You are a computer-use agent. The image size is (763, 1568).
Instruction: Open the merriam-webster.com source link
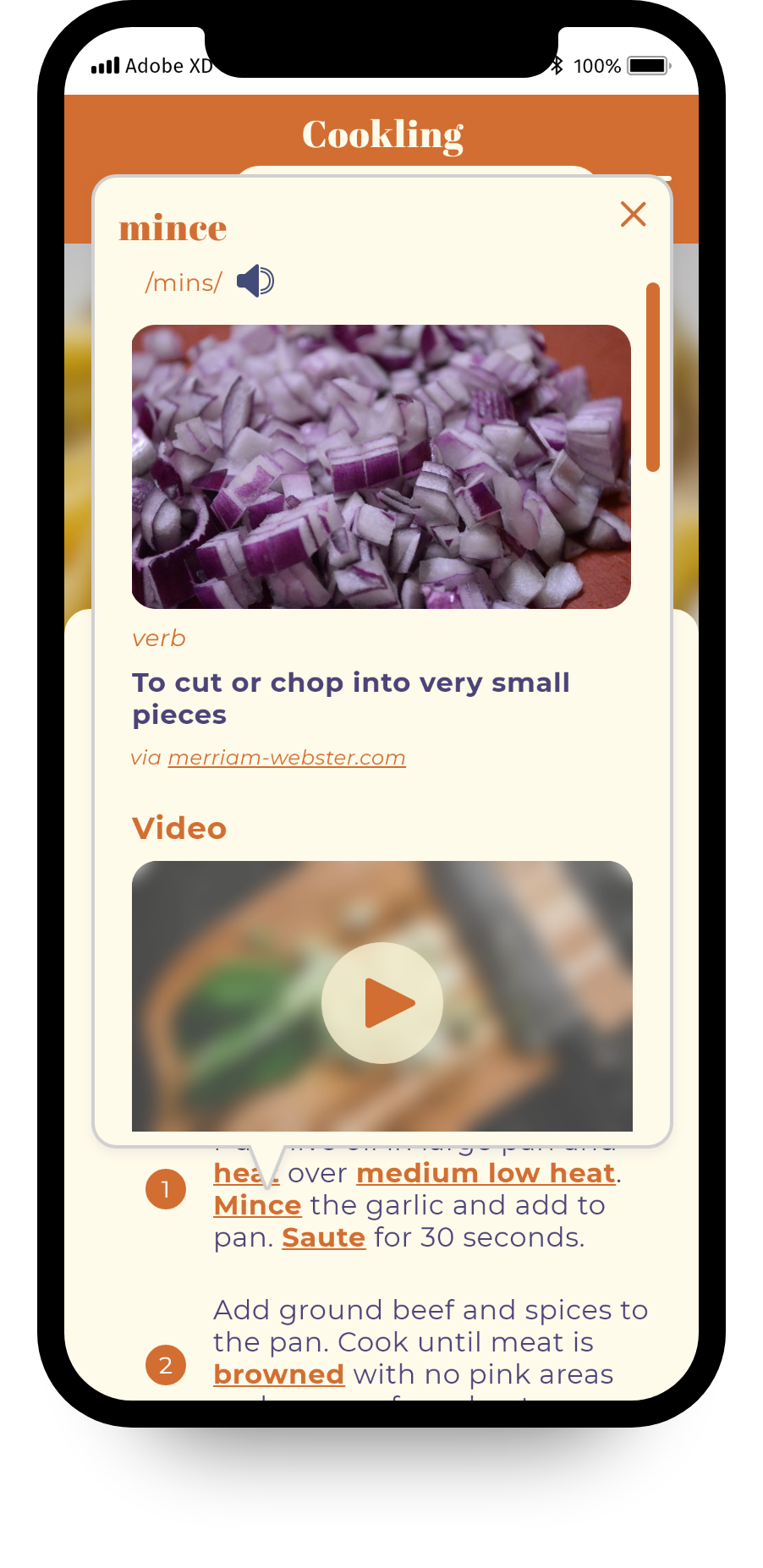[x=287, y=758]
